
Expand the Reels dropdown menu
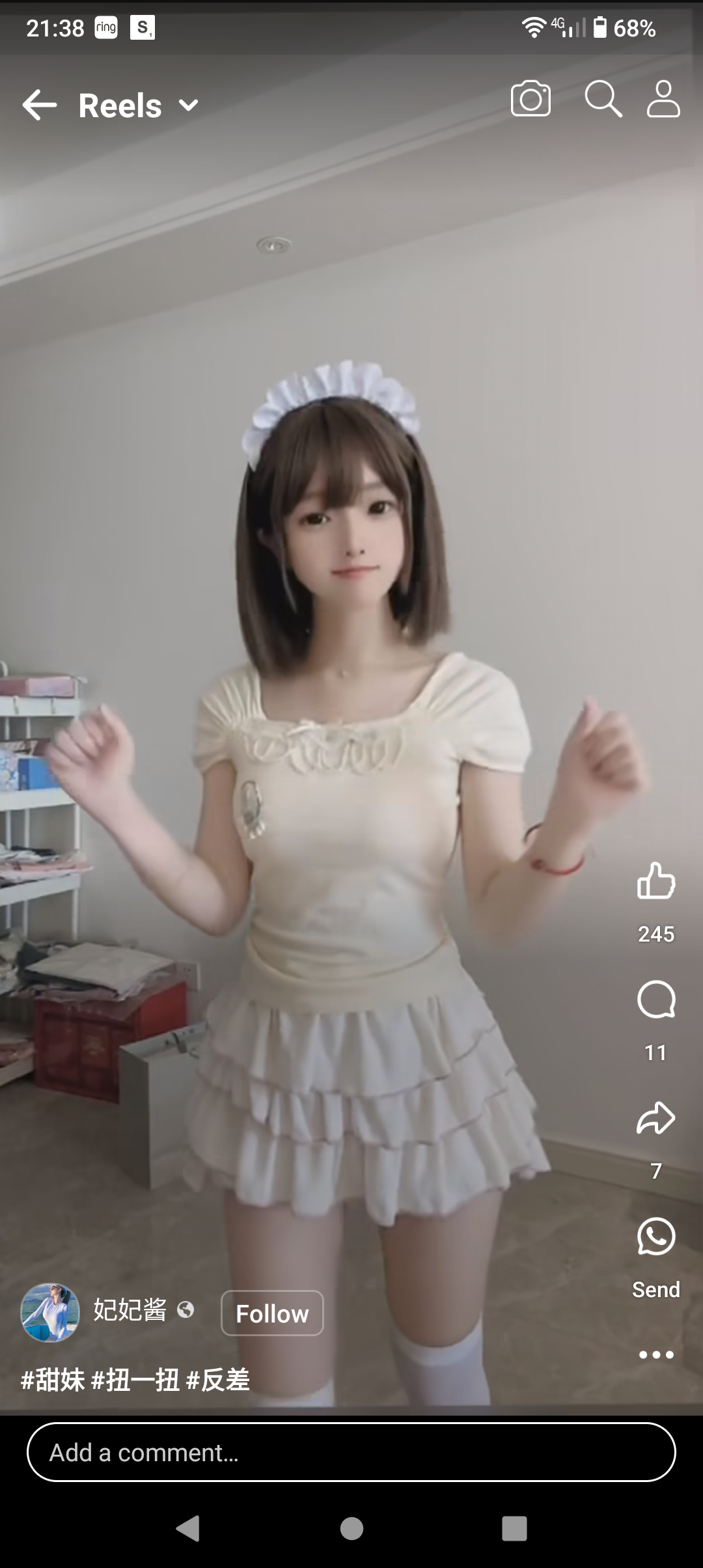coord(188,105)
